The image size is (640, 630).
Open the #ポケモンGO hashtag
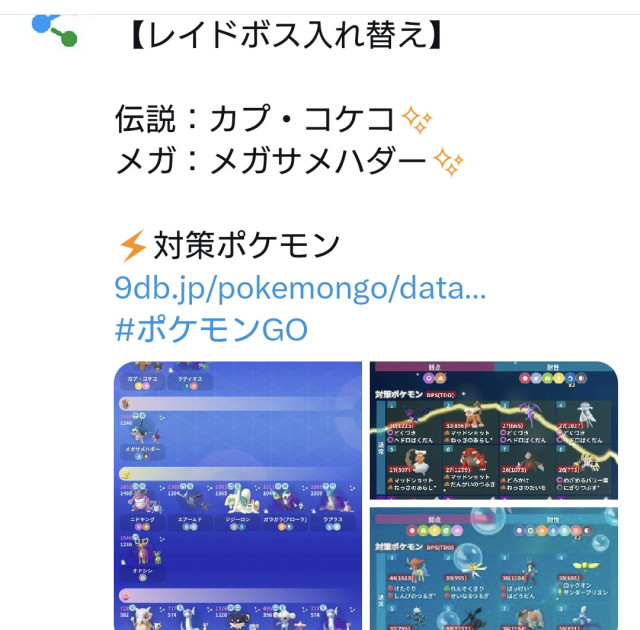tap(211, 328)
